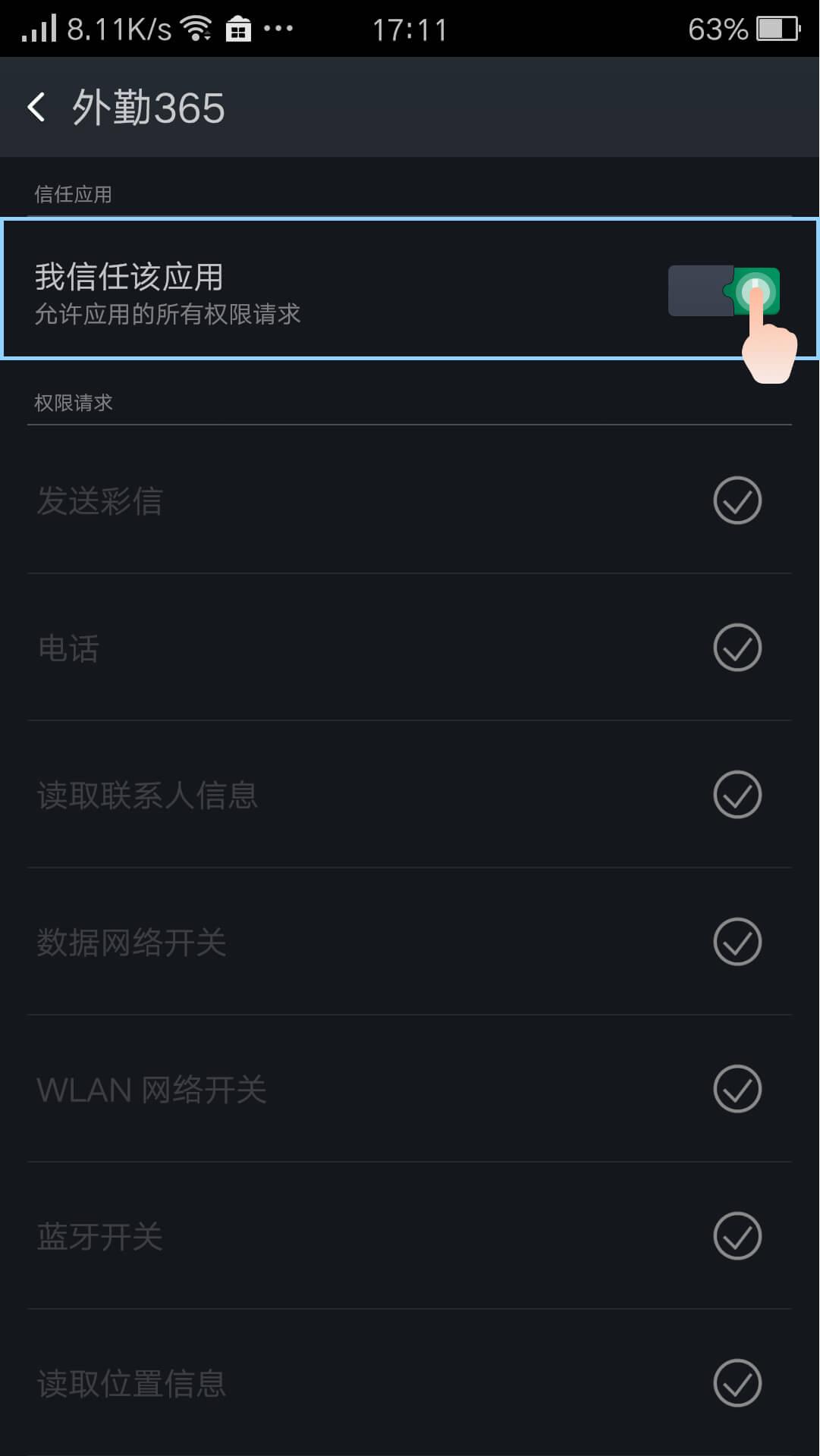Tap the 发送彩信 permission checkmark
Image resolution: width=820 pixels, height=1456 pixels.
point(737,500)
